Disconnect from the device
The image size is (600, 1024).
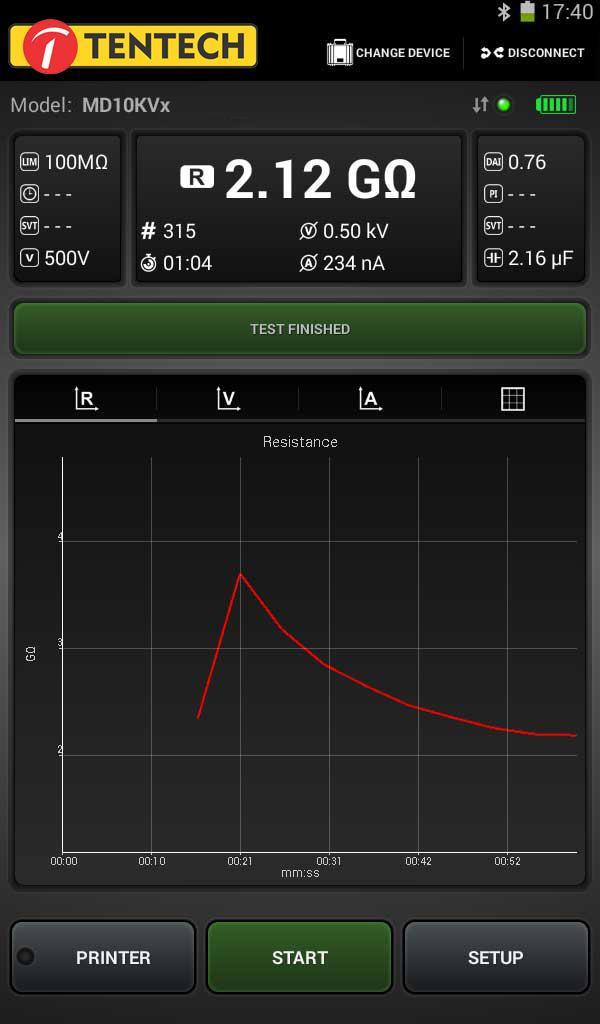[532, 53]
